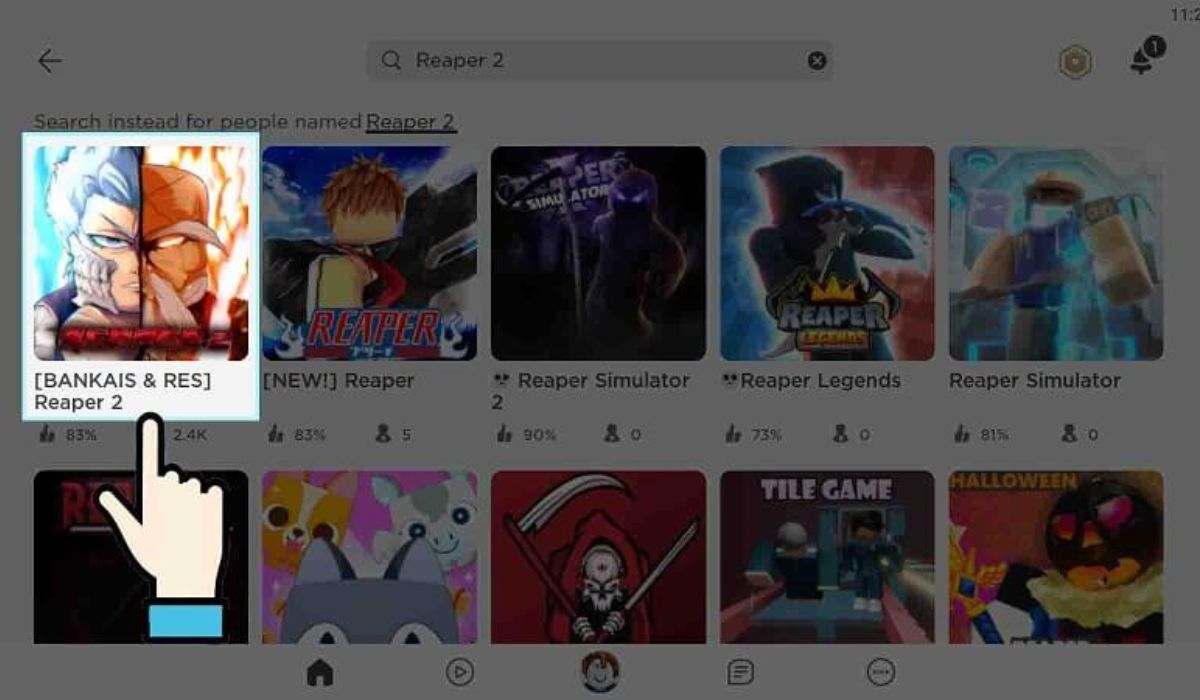Open the notifications bell
Viewport: 1200px width, 700px height.
coord(1142,61)
